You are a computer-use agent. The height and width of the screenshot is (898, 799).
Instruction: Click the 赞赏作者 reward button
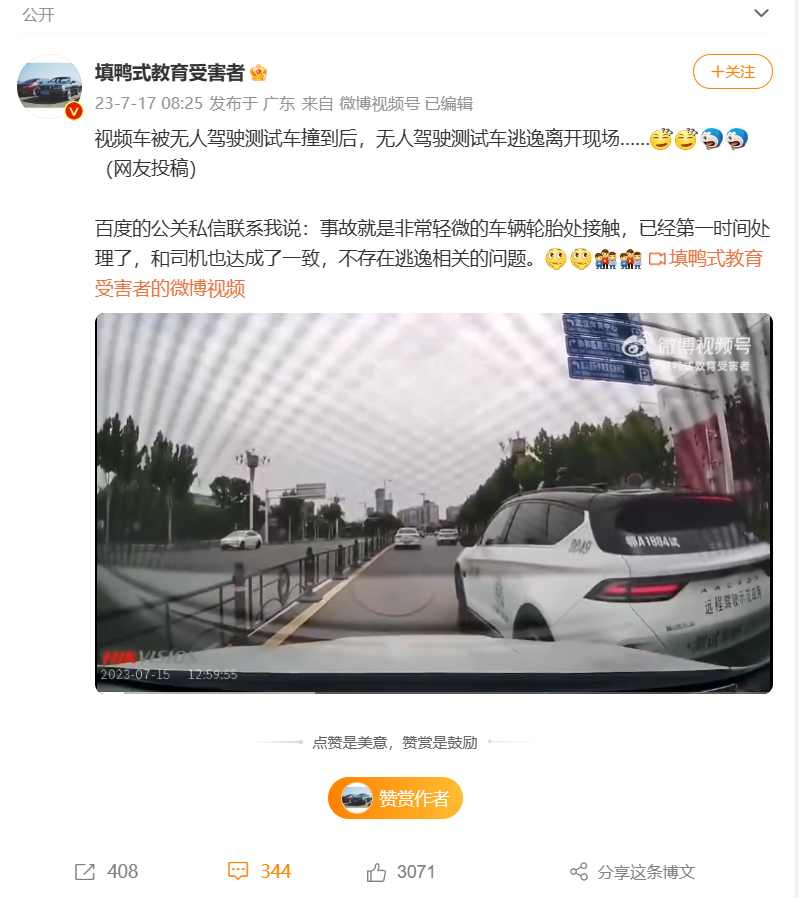pyautogui.click(x=395, y=798)
